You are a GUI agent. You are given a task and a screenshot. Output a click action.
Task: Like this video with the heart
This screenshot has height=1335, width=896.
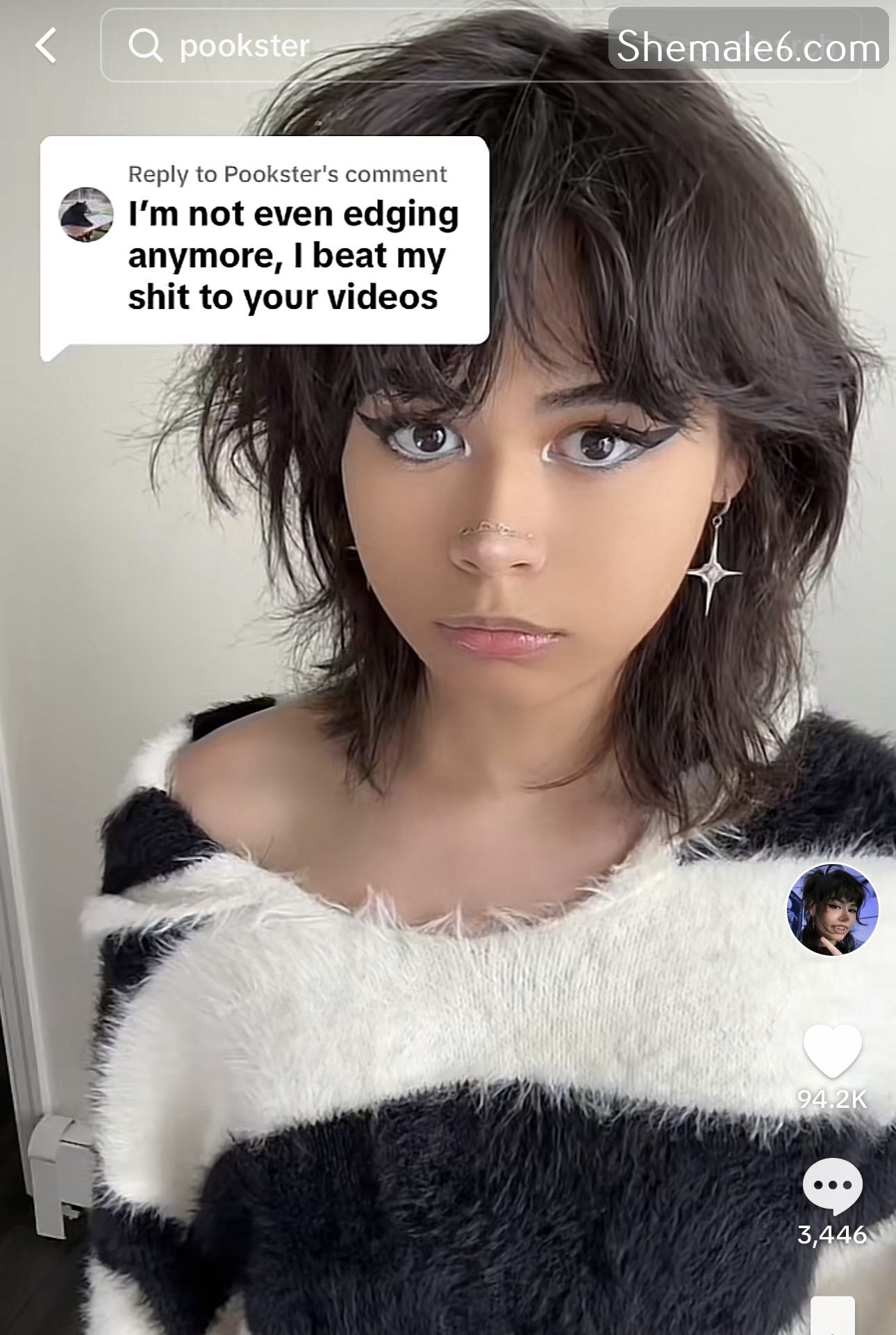(832, 1051)
